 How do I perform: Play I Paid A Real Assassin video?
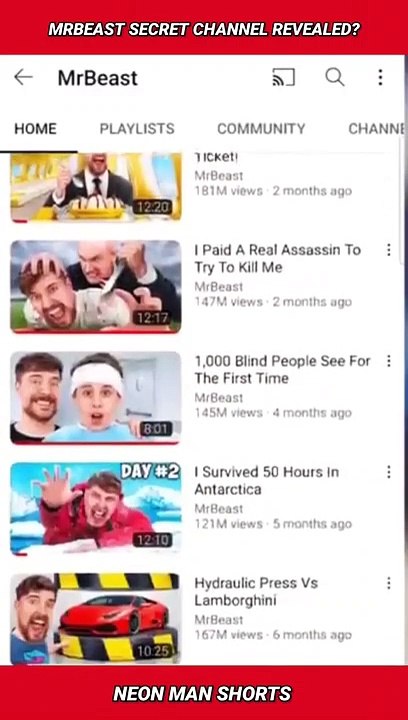click(95, 286)
